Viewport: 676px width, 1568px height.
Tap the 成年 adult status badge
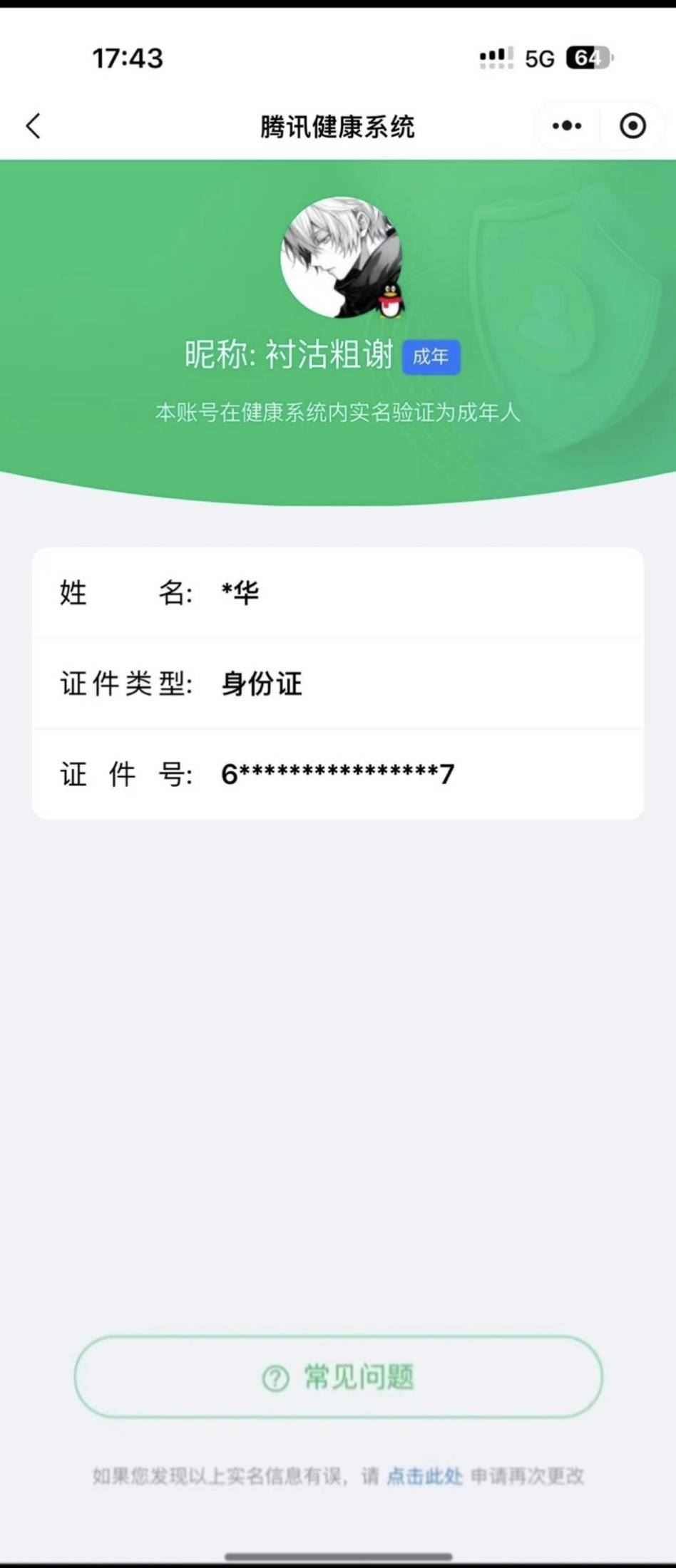[431, 359]
